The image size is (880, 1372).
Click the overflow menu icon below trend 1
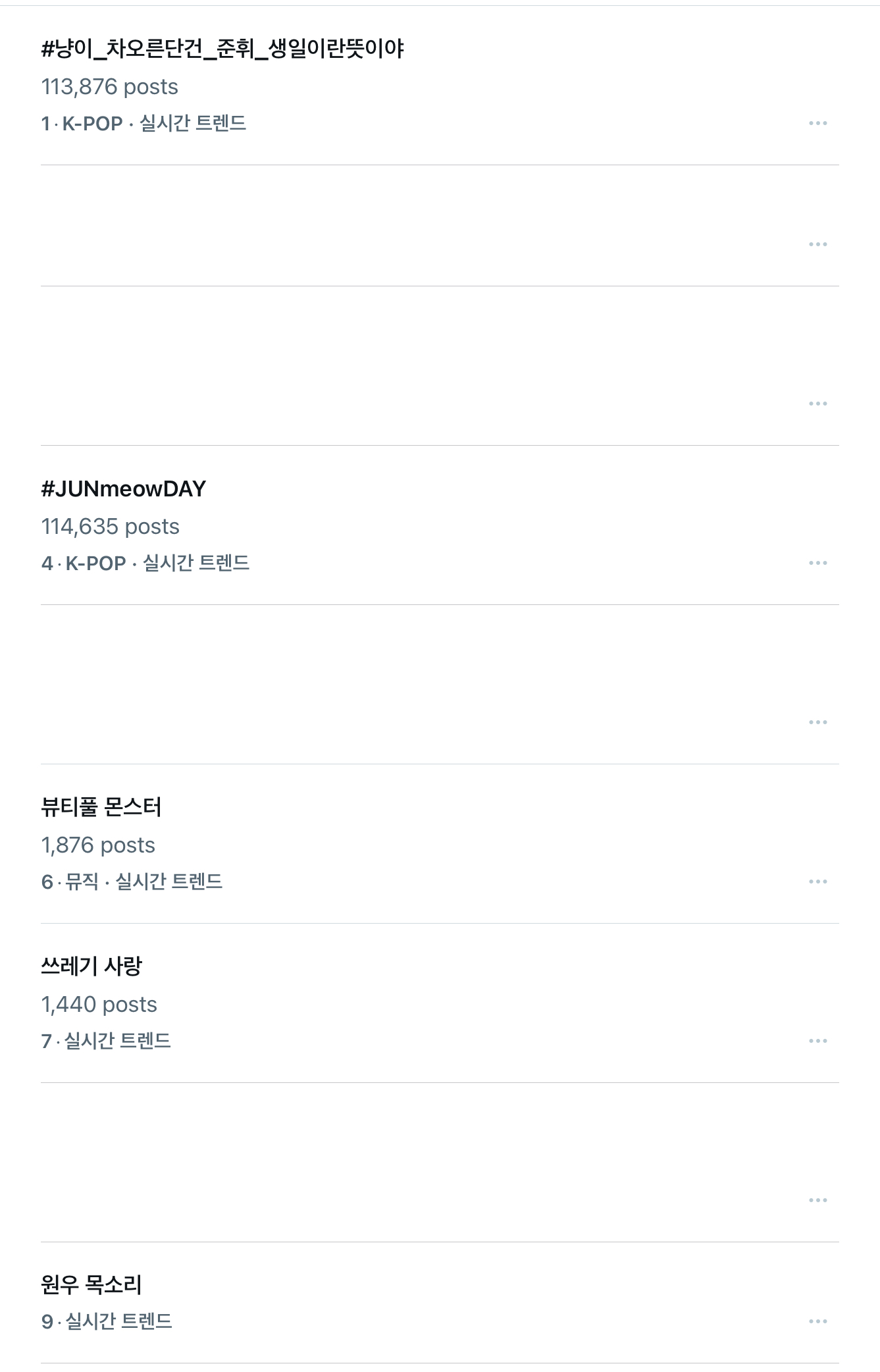click(x=817, y=244)
